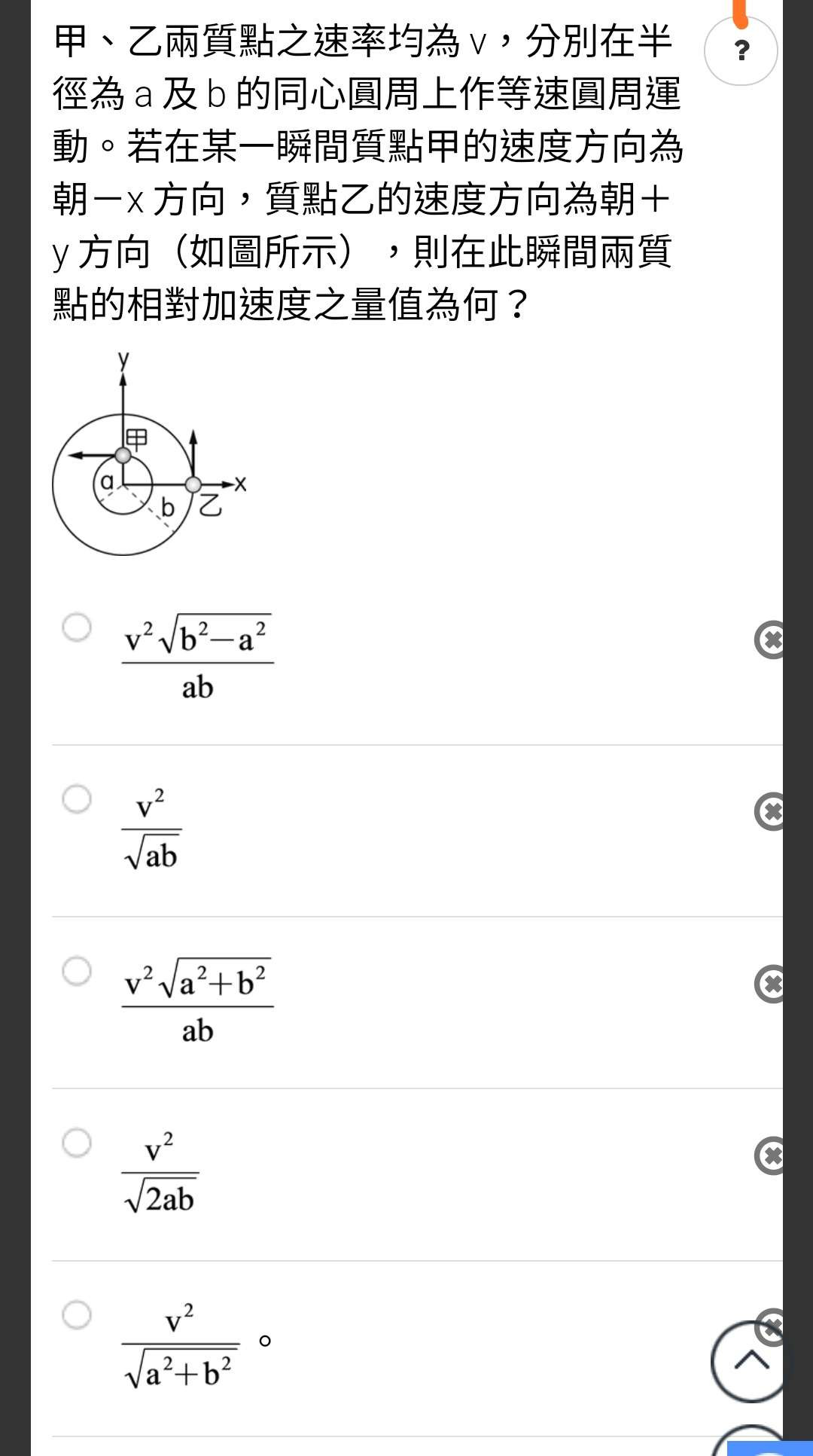Eliminate option v²√(b²−a²)/ab with its X icon
Image resolution: width=813 pixels, height=1456 pixels.
pos(769,640)
